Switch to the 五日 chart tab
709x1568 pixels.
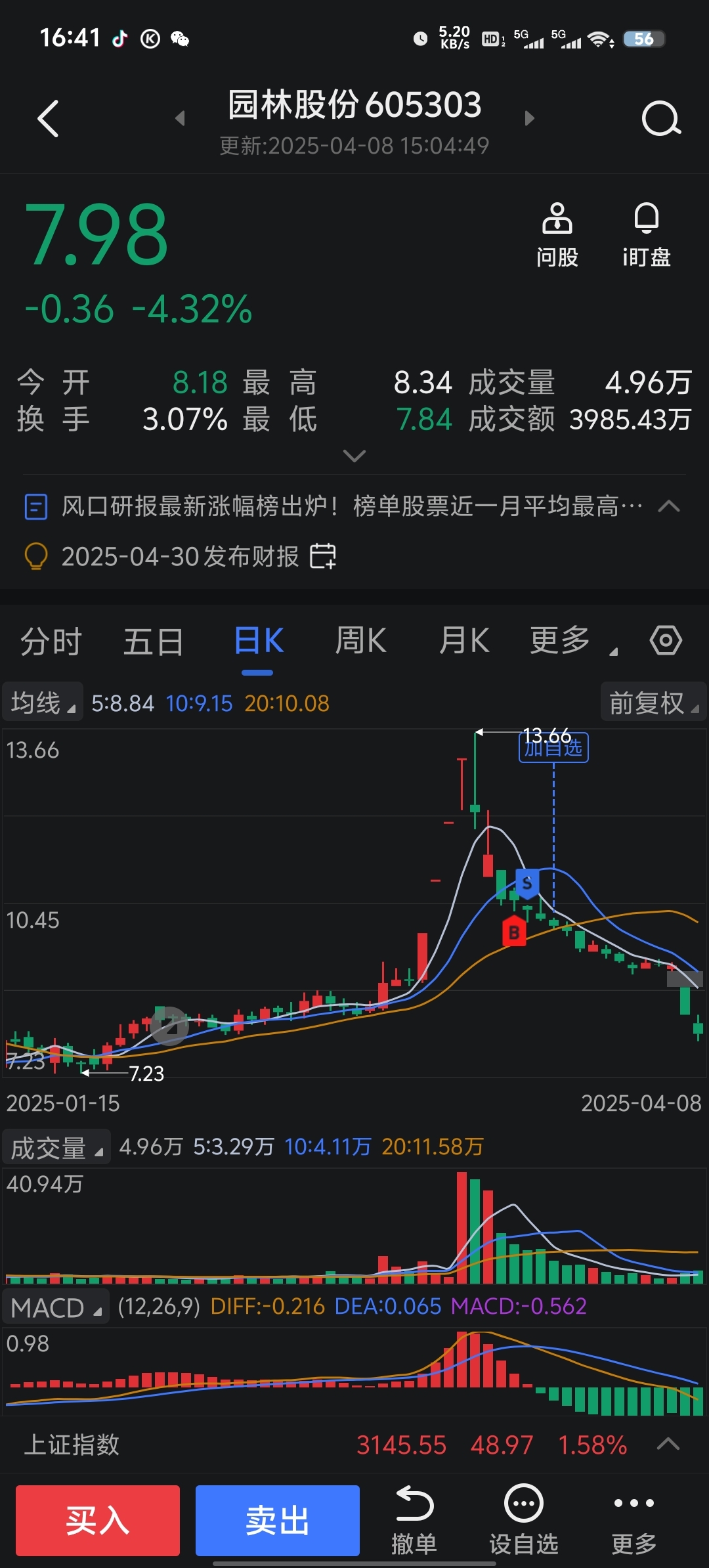click(154, 641)
